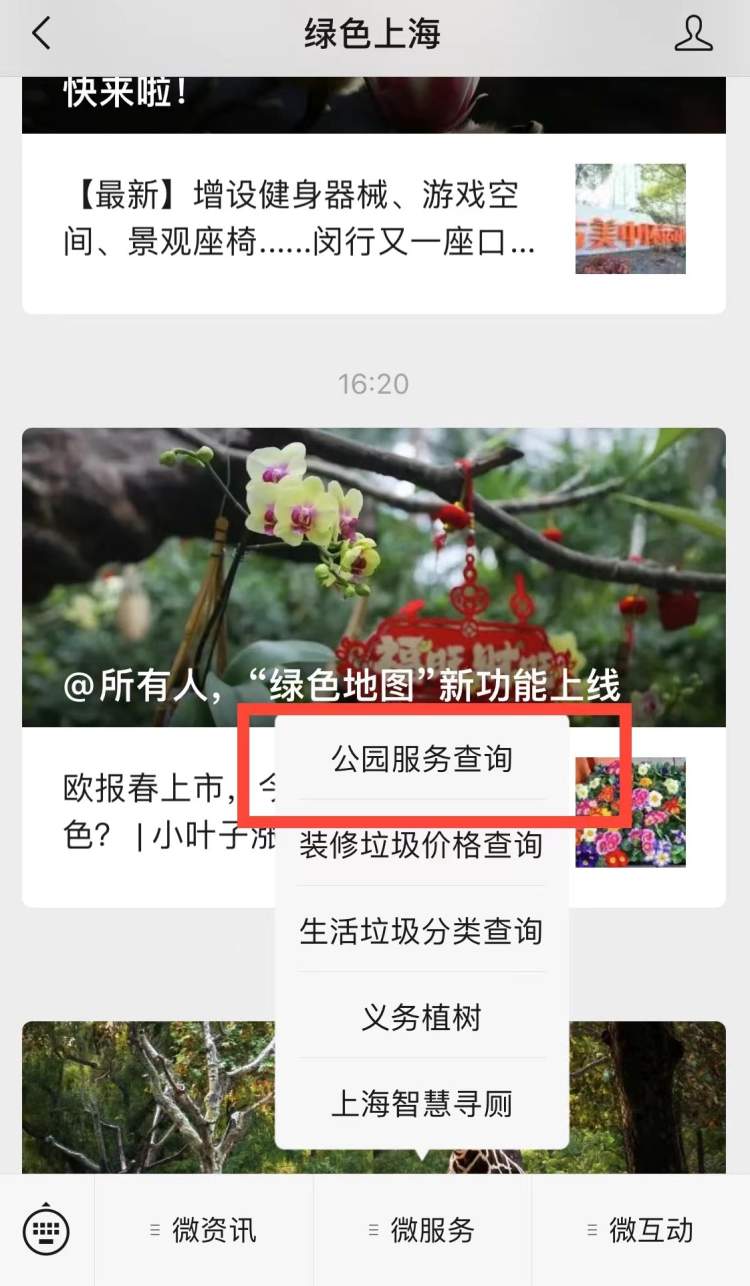
Task: Choose 生活垃圾分类查询 option
Action: (421, 931)
